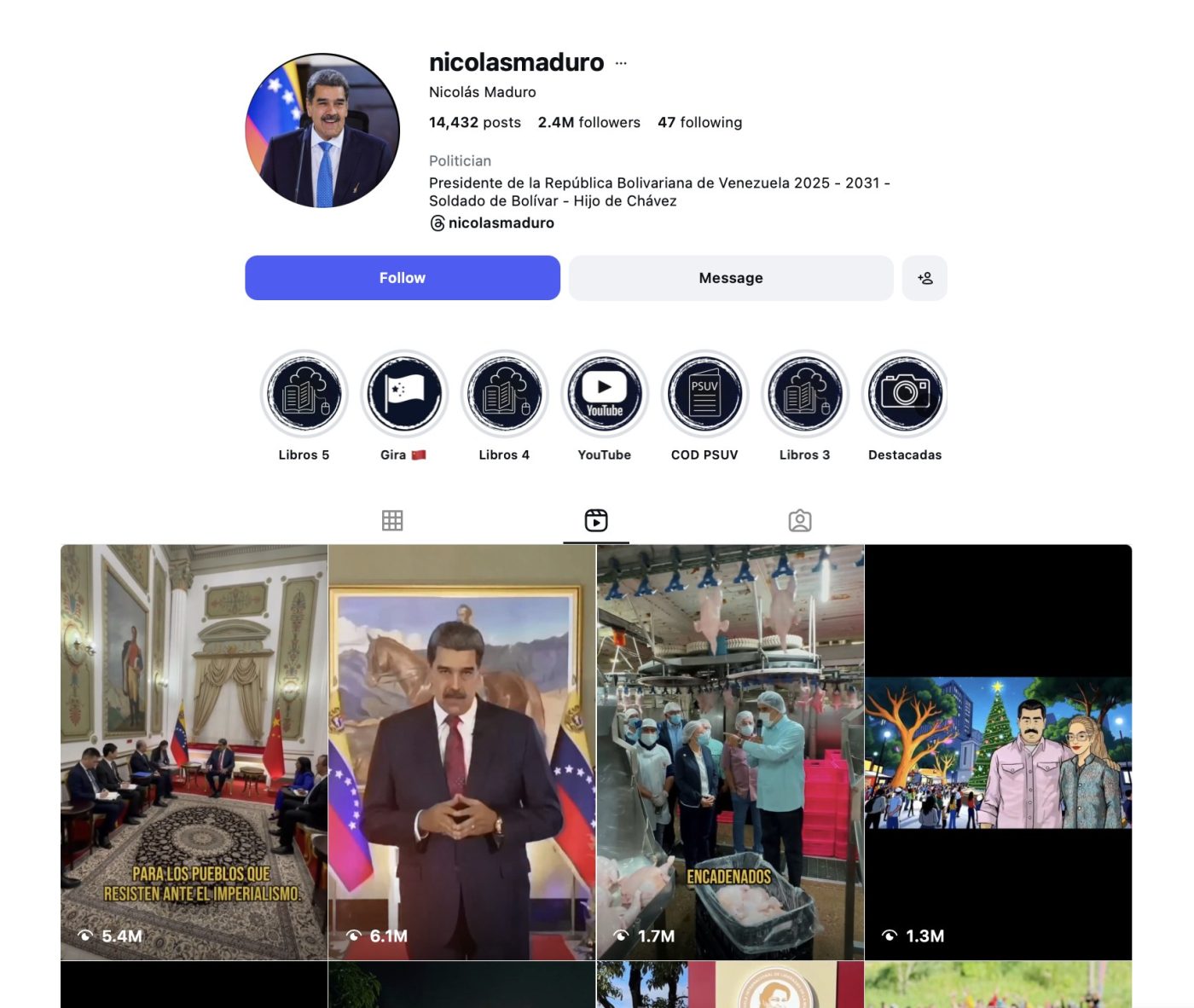The width and height of the screenshot is (1194, 1008).
Task: Open the Libros 5 highlight
Action: 304,394
